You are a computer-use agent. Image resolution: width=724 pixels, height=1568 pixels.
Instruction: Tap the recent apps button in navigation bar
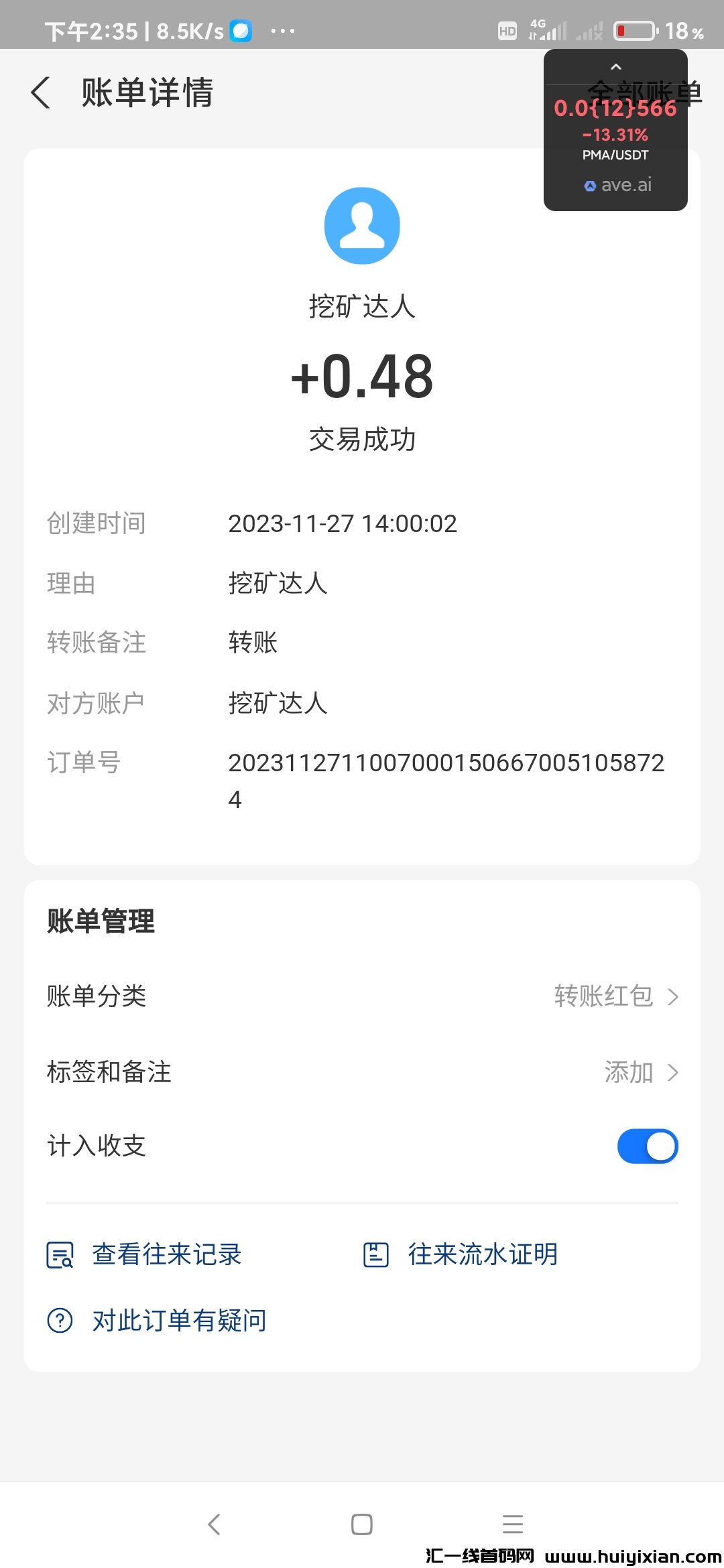click(x=513, y=1524)
